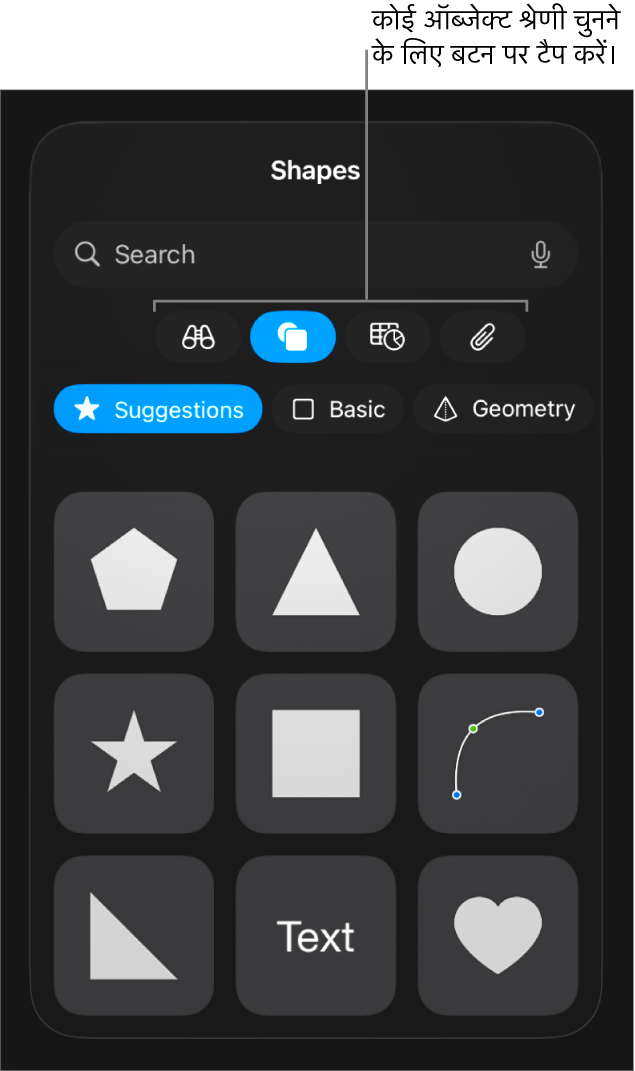Insert the circle shape

tap(498, 571)
